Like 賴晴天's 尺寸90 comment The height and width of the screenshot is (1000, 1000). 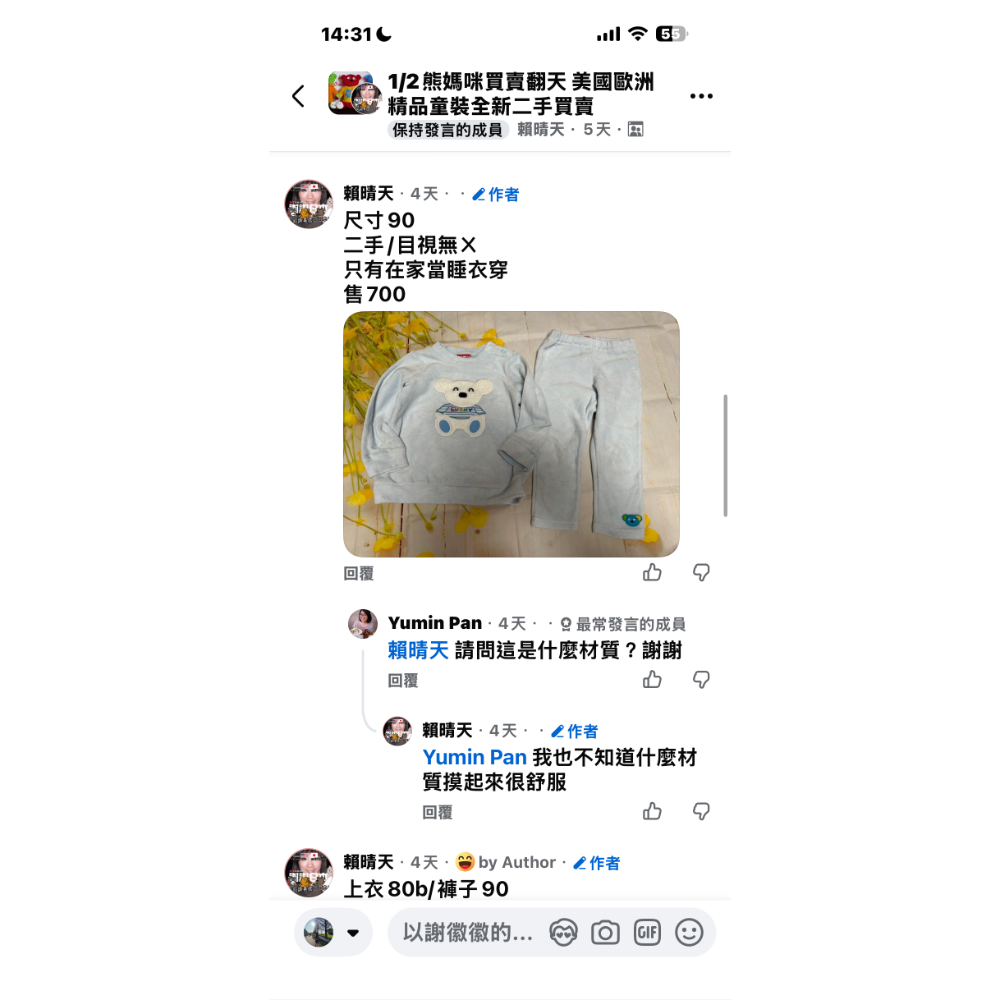[652, 573]
